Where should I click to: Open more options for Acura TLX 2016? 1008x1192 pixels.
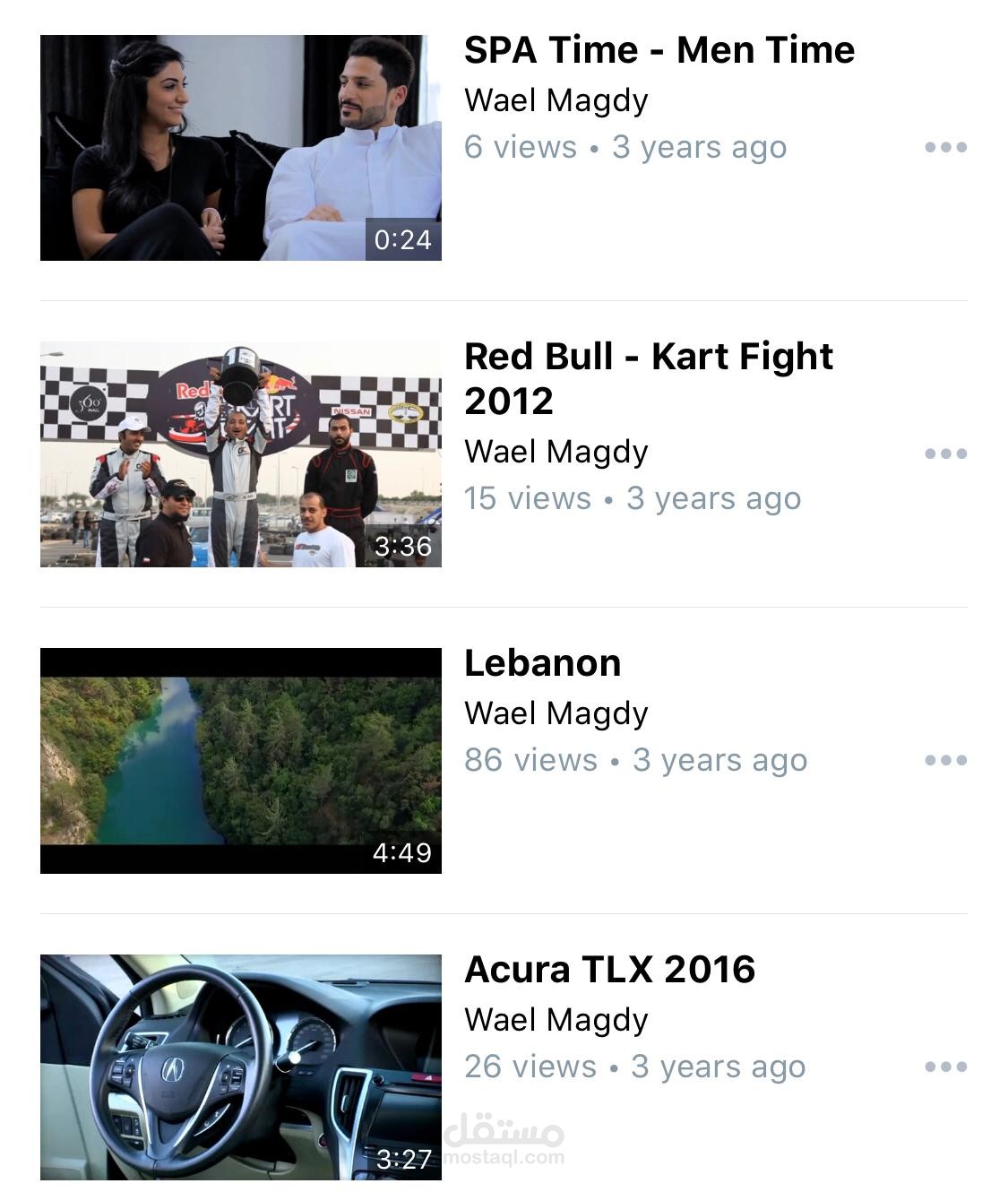[945, 1067]
